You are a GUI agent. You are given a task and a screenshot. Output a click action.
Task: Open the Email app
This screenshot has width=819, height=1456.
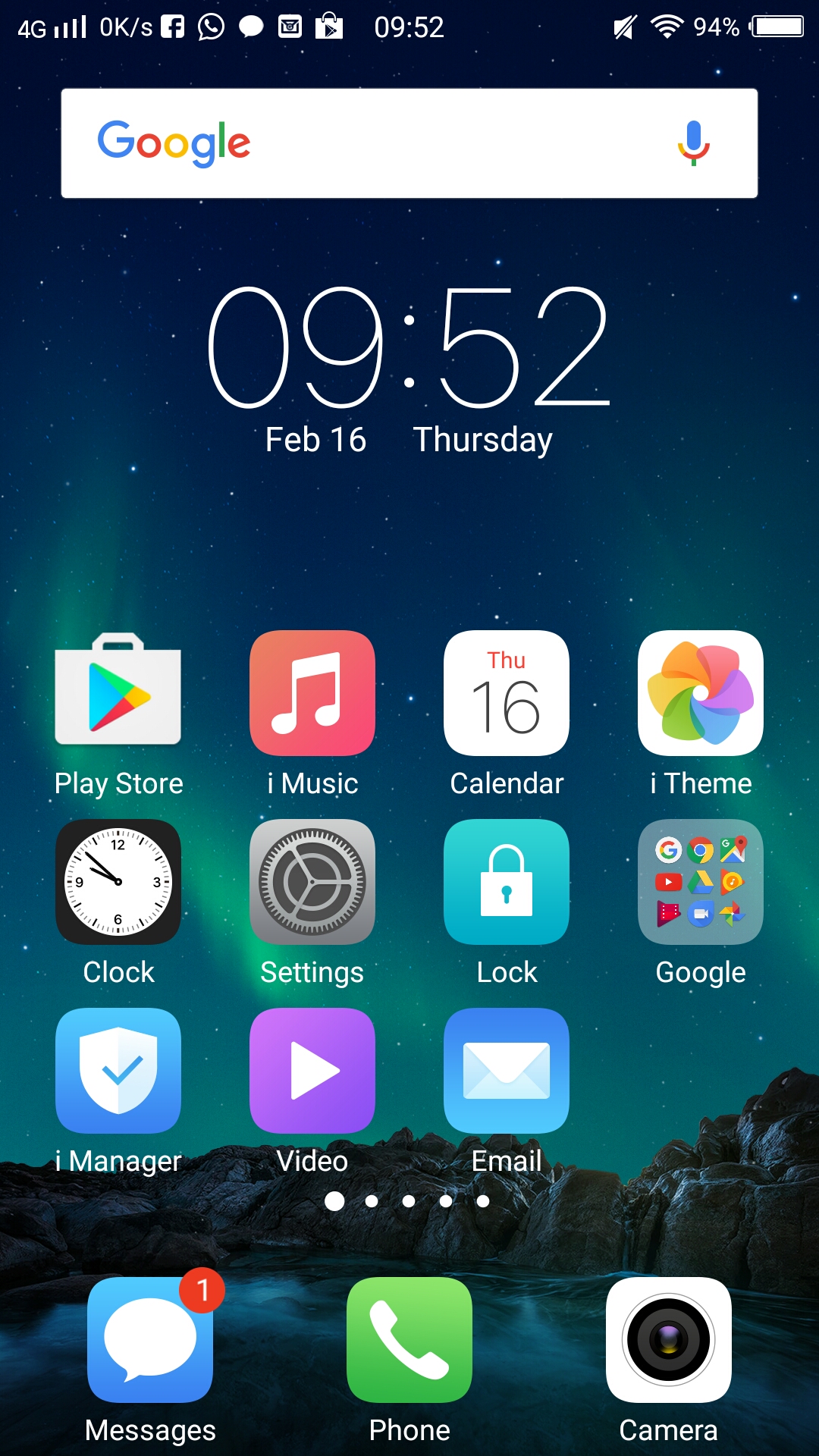(507, 1070)
